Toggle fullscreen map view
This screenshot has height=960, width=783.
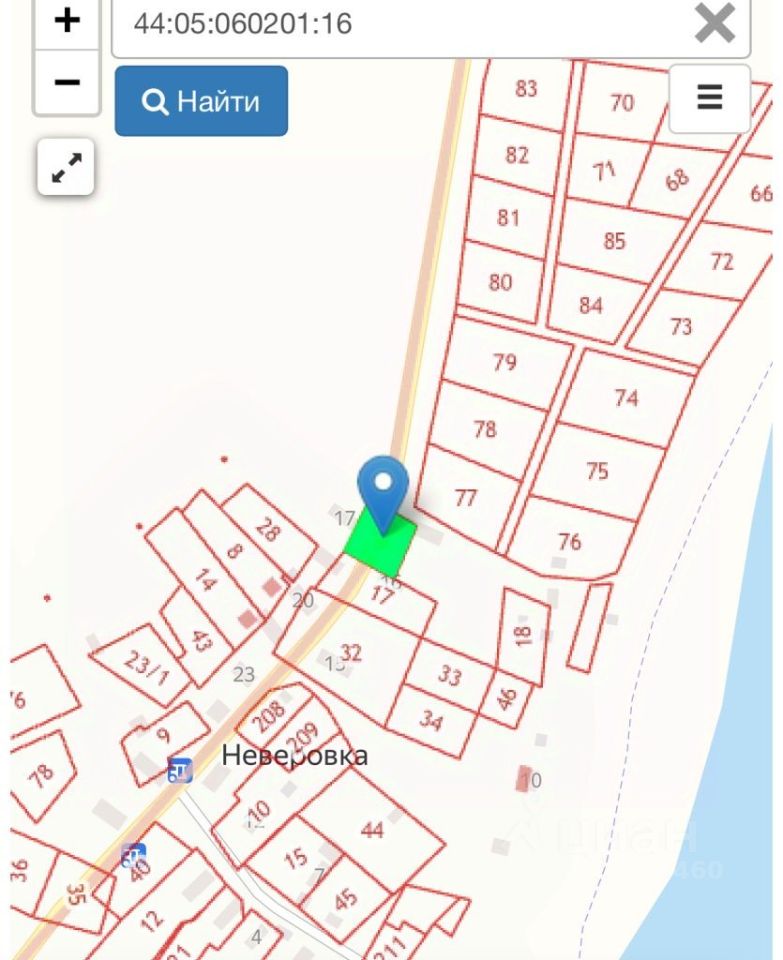coord(67,166)
